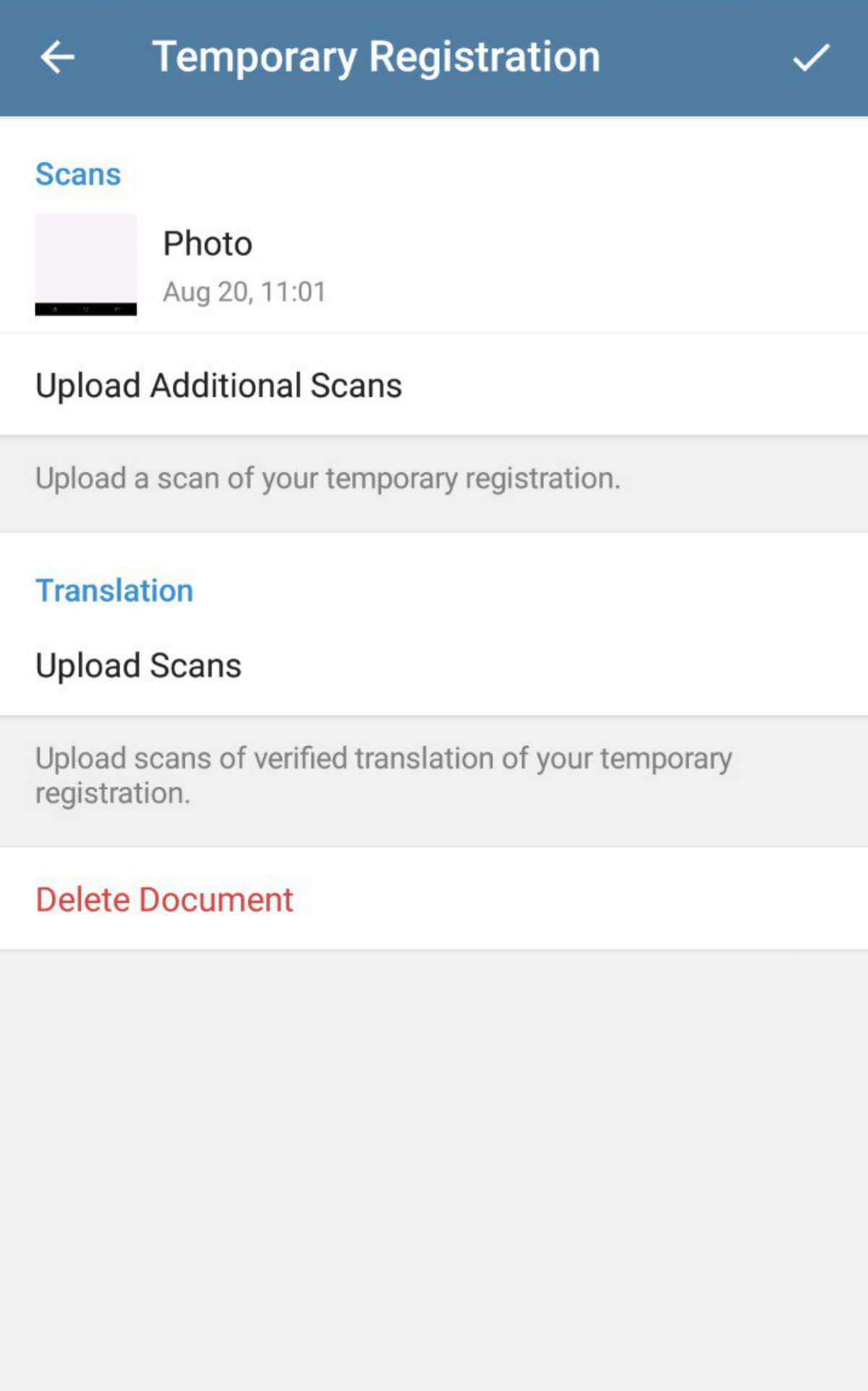Confirm with the checkmark icon
The height and width of the screenshot is (1391, 868).
tap(811, 57)
